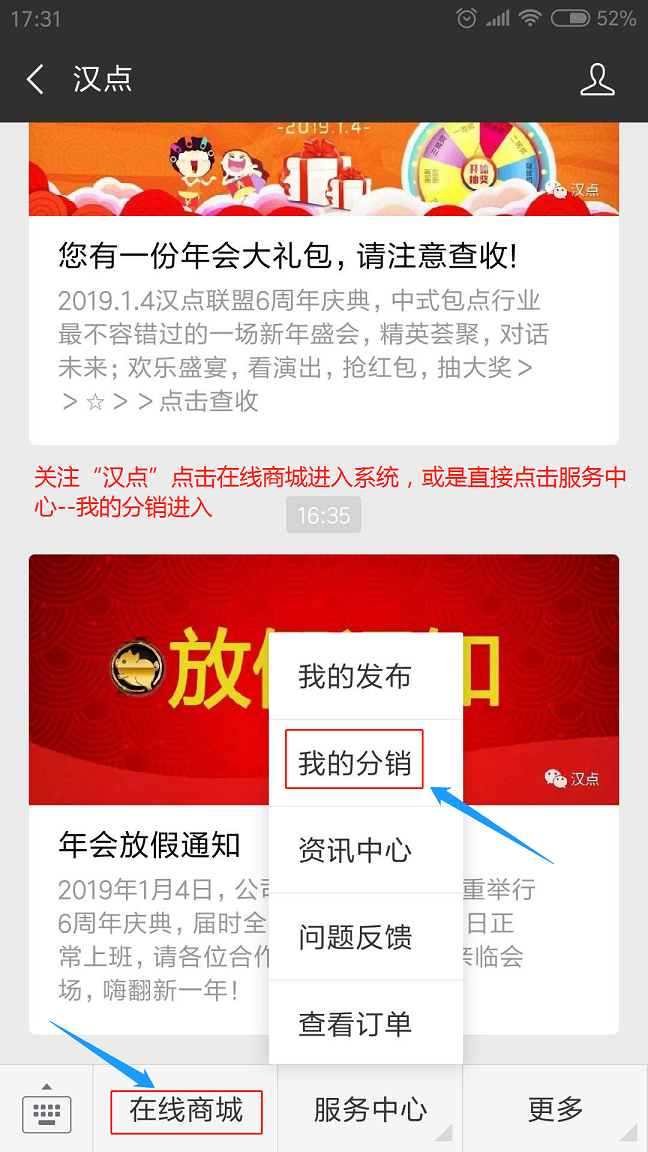Open the 汉点 account profile icon

pyautogui.click(x=597, y=80)
